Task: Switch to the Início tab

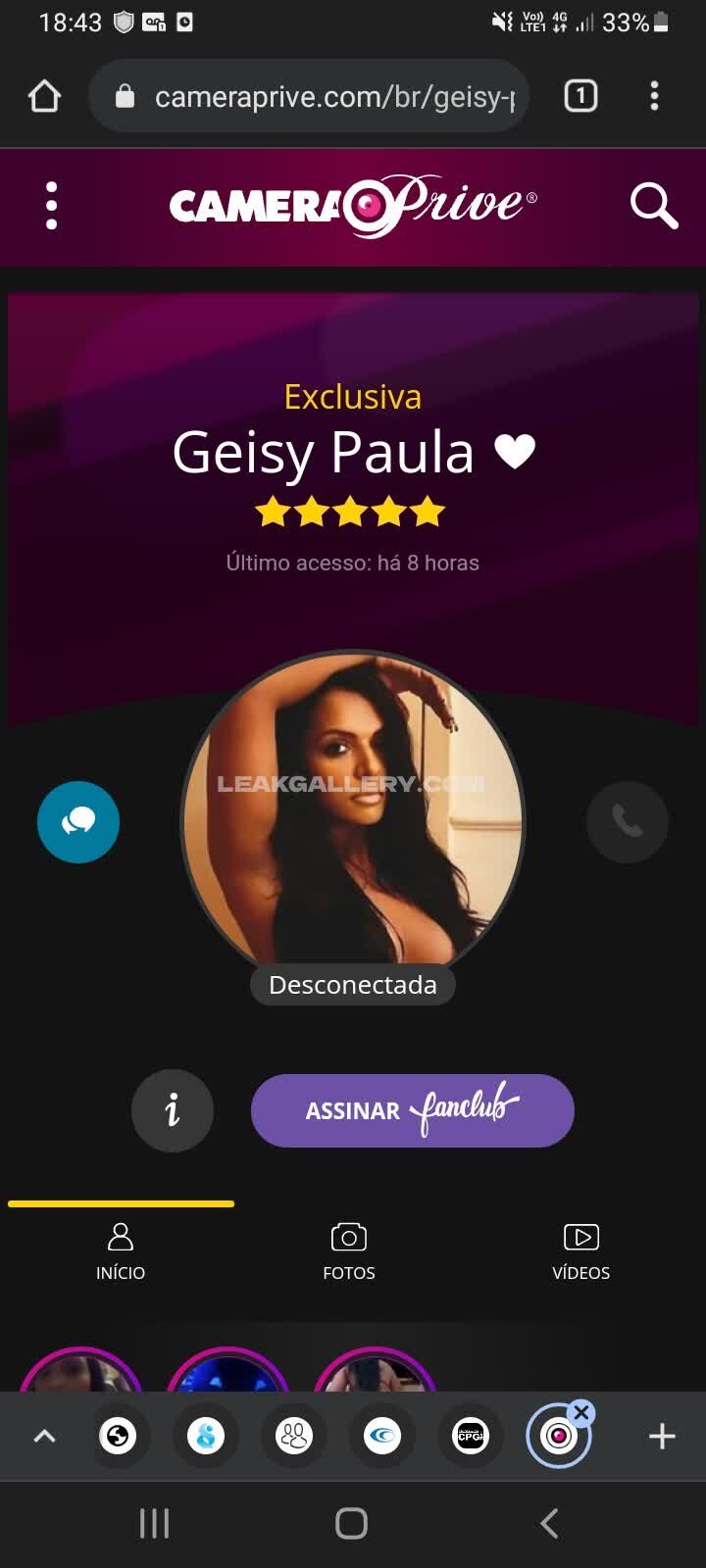Action: tap(121, 1251)
